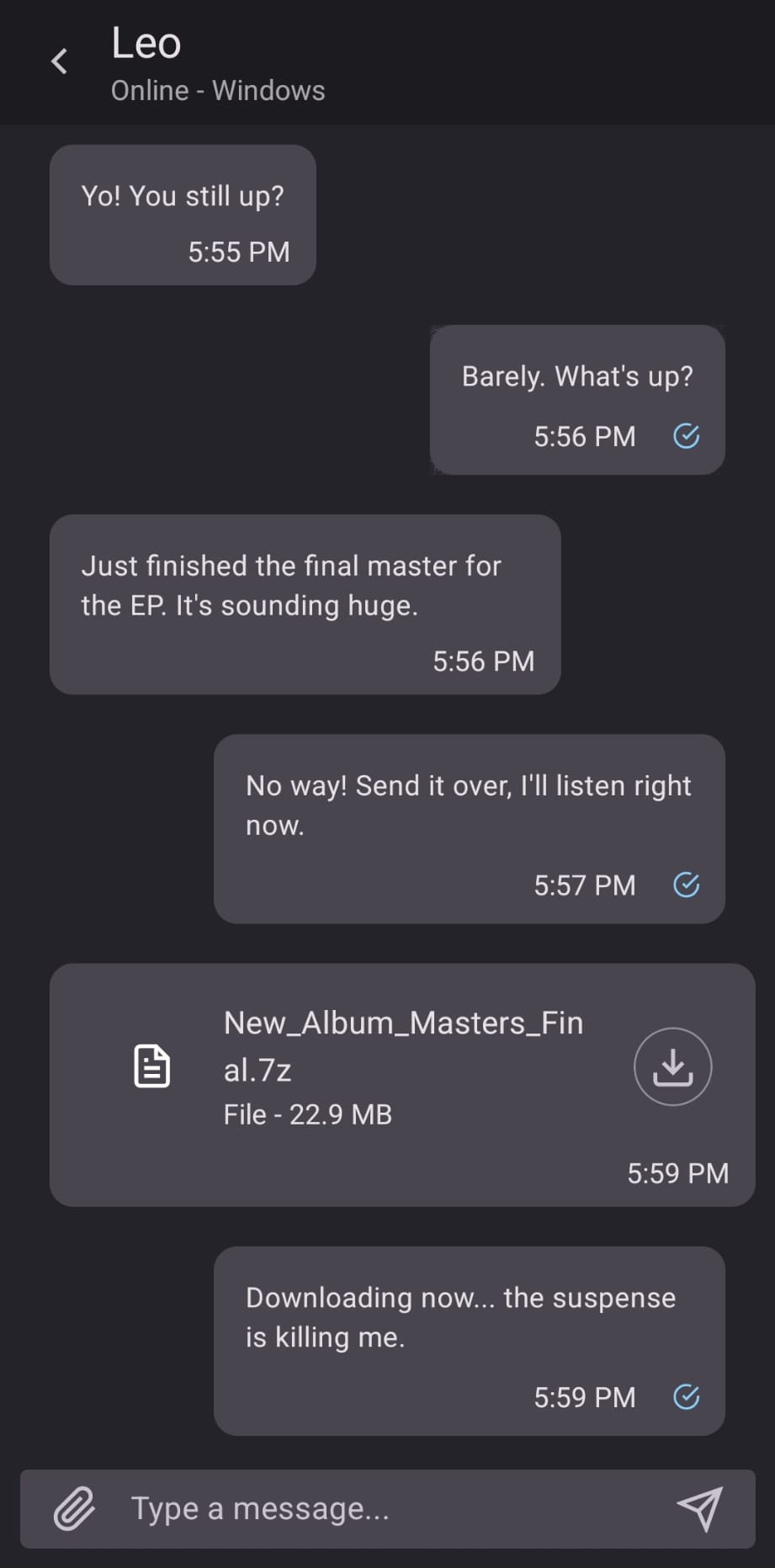Go back from Leo's chat
Image resolution: width=775 pixels, height=1568 pixels.
(59, 61)
